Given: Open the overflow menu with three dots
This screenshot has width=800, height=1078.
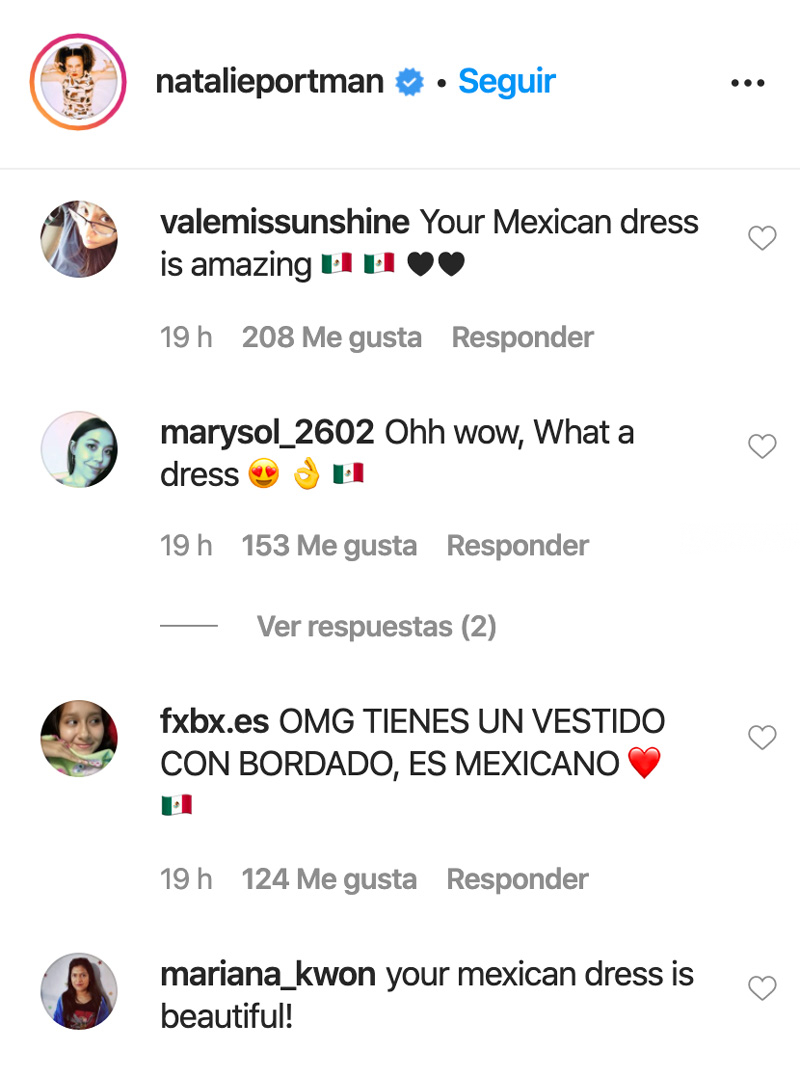Looking at the screenshot, I should click(747, 83).
